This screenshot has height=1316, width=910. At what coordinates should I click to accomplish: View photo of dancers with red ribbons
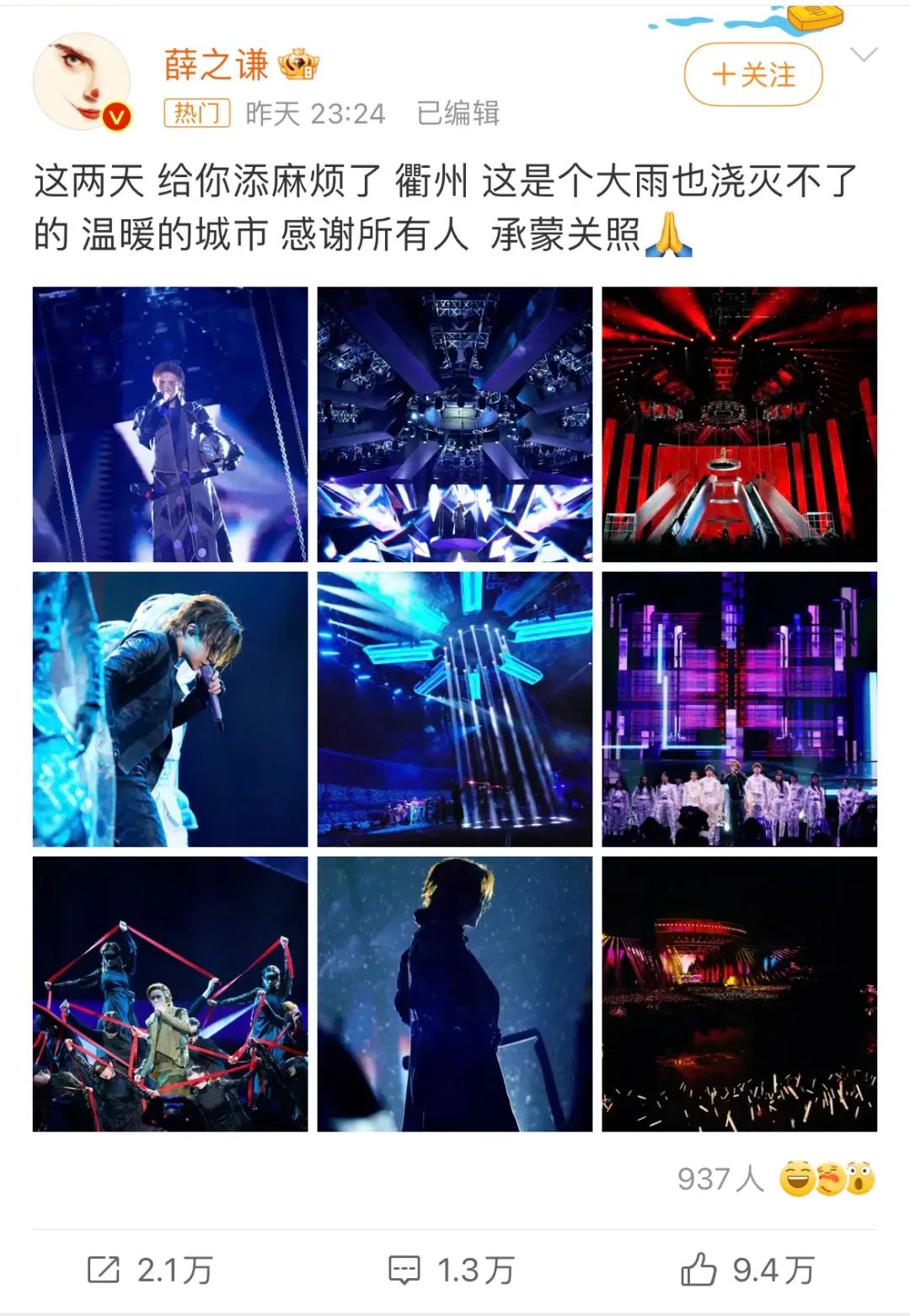click(170, 994)
